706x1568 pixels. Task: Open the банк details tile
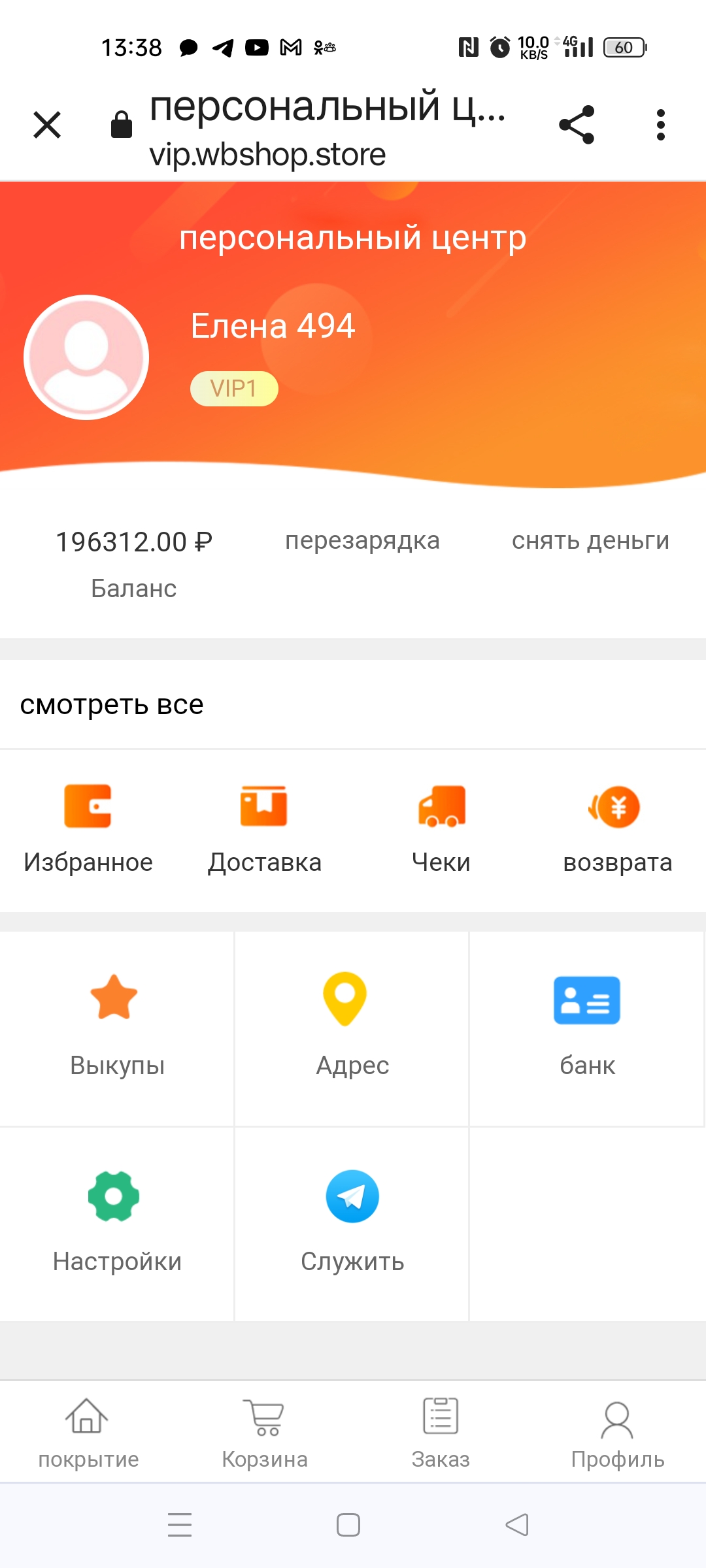click(586, 1028)
